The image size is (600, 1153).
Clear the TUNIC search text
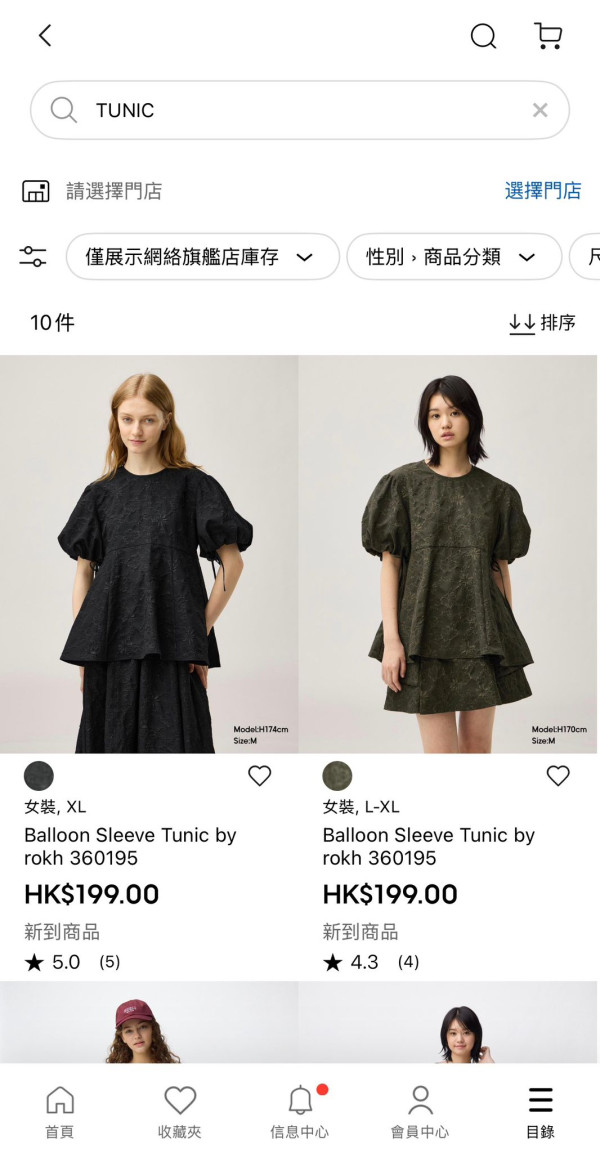click(x=540, y=110)
